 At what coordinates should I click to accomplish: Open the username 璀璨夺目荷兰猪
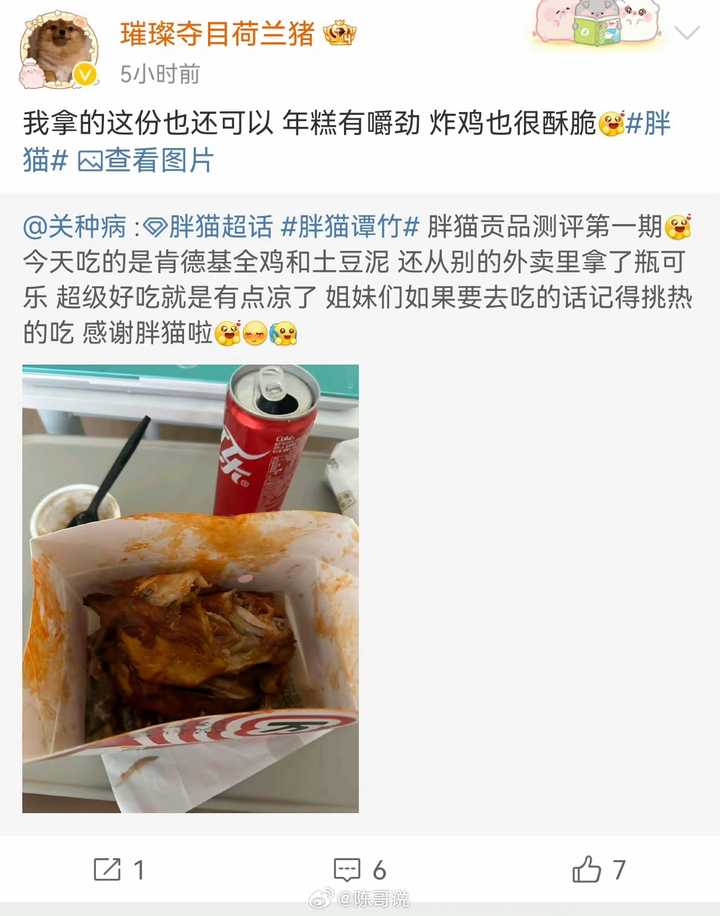(x=217, y=34)
